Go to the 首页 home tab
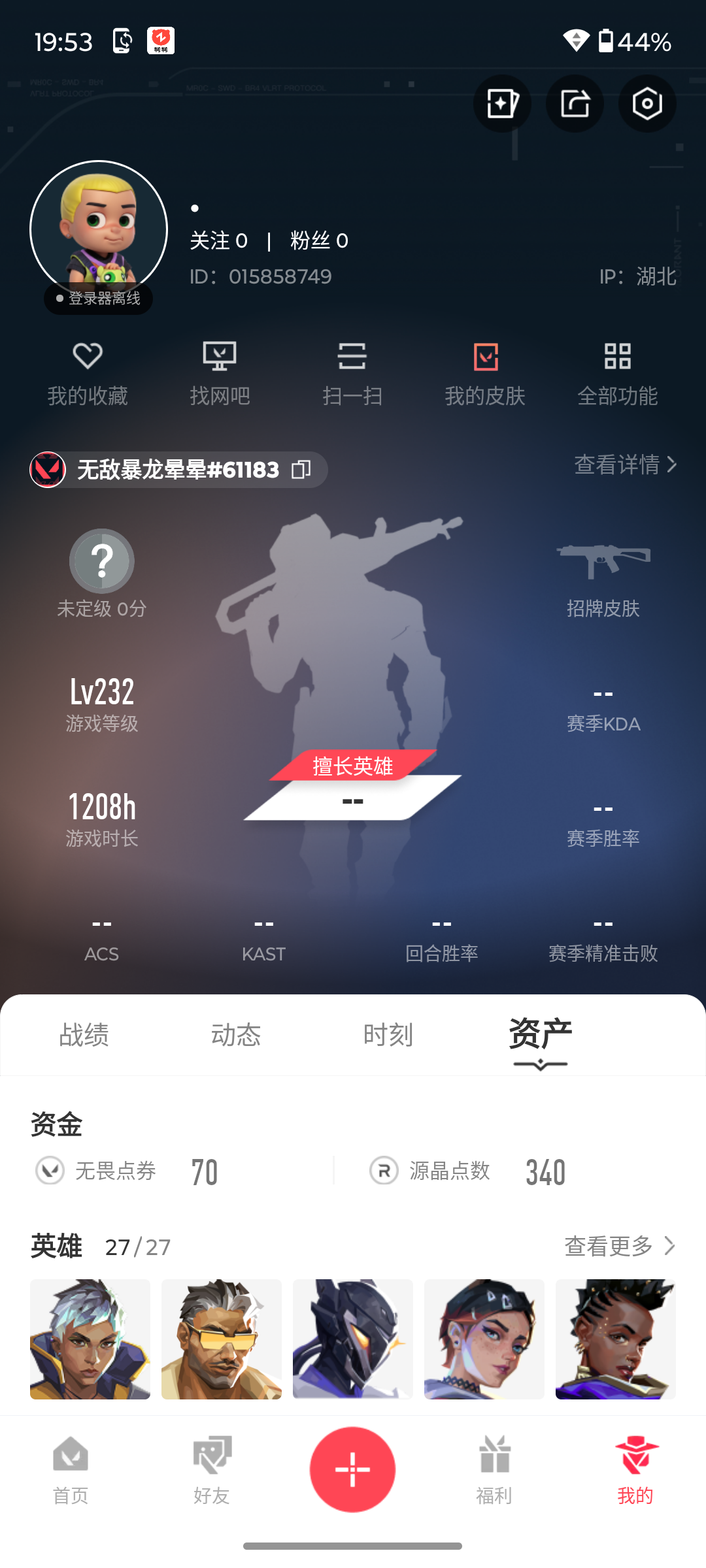Viewport: 706px width, 1568px height. (71, 1470)
